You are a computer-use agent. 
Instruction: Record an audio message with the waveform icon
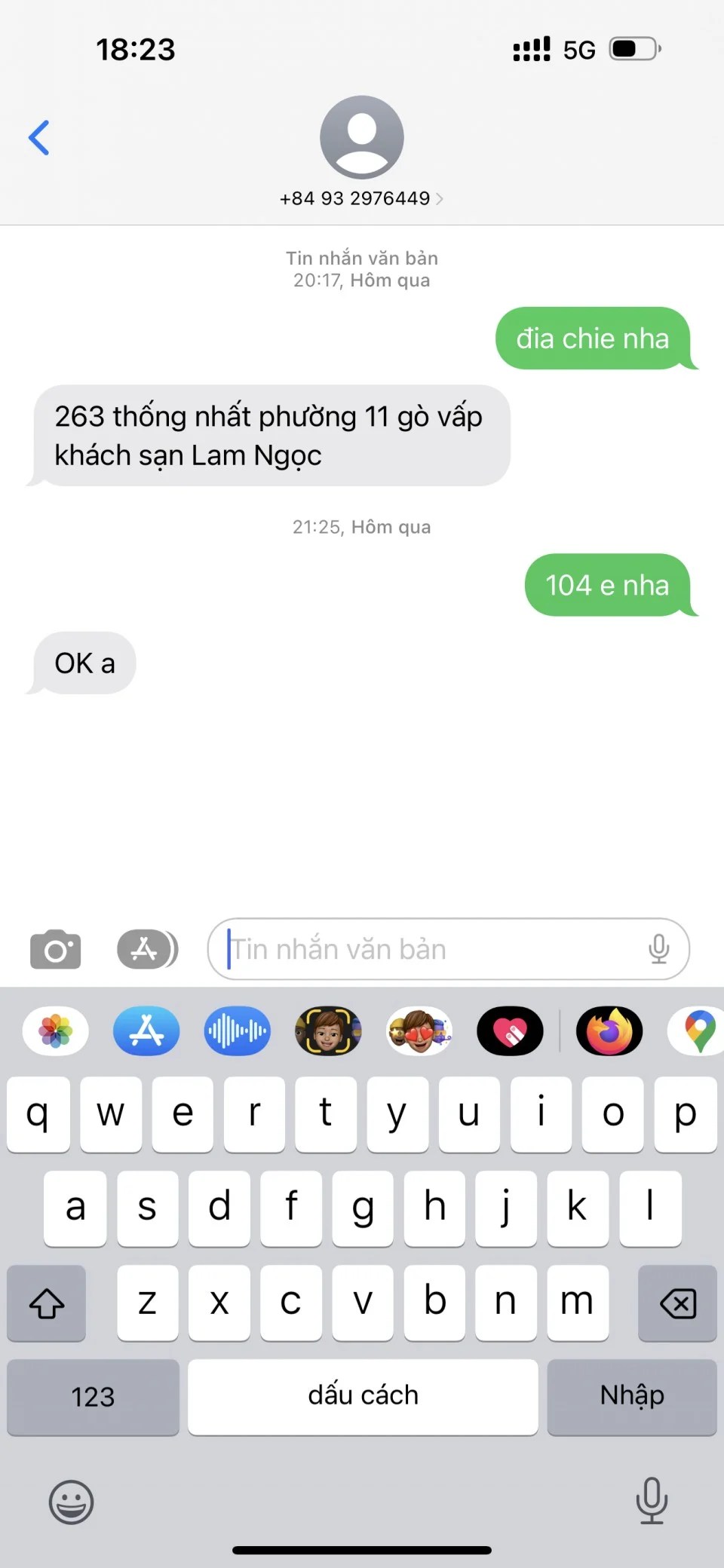click(x=237, y=1031)
